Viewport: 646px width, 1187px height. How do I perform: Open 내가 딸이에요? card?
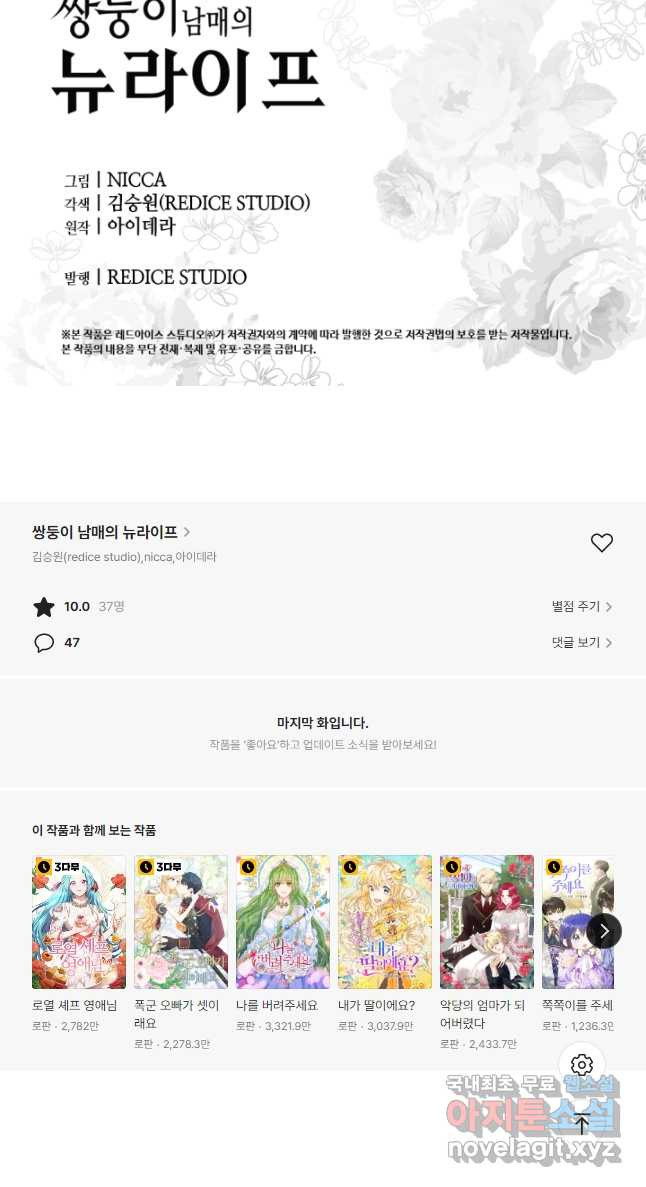385,922
